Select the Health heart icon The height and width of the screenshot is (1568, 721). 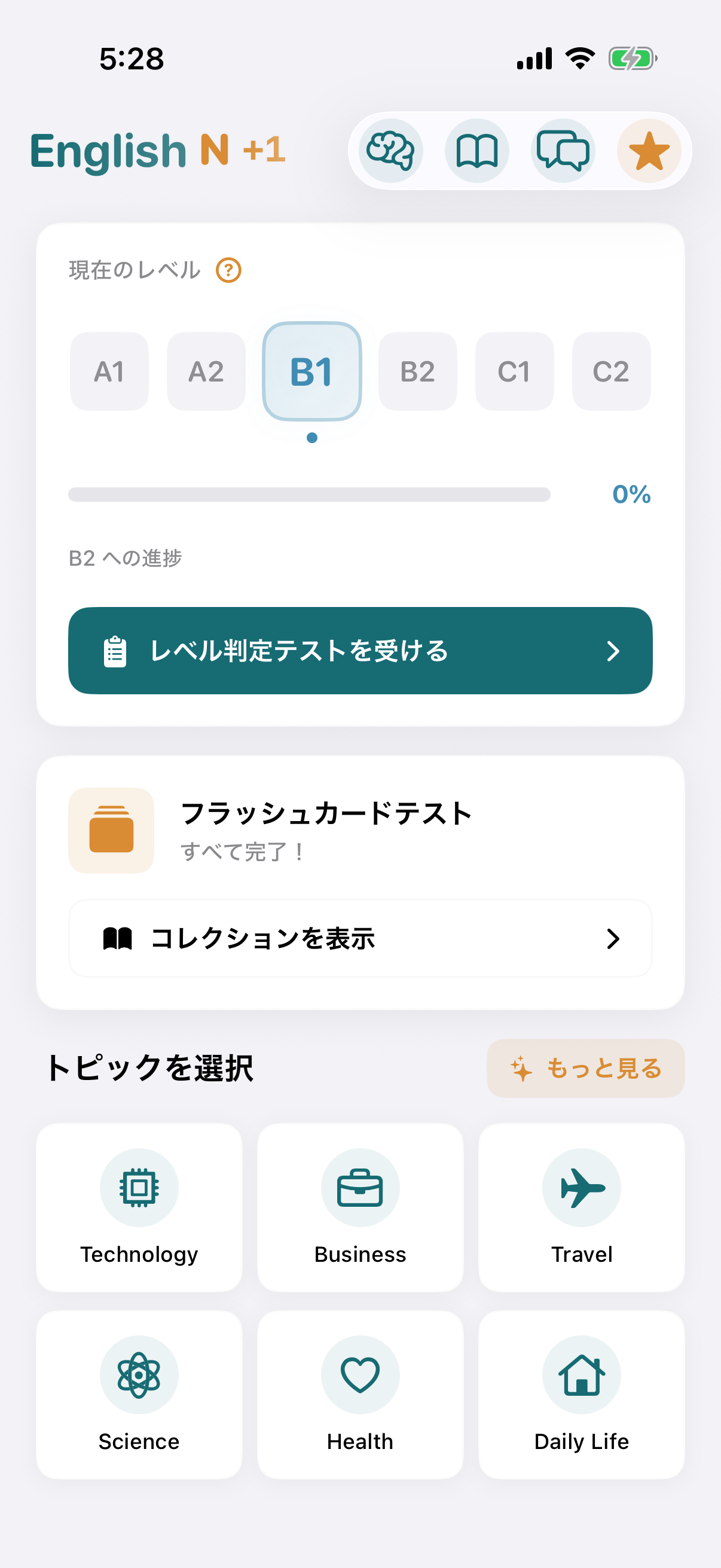360,1375
